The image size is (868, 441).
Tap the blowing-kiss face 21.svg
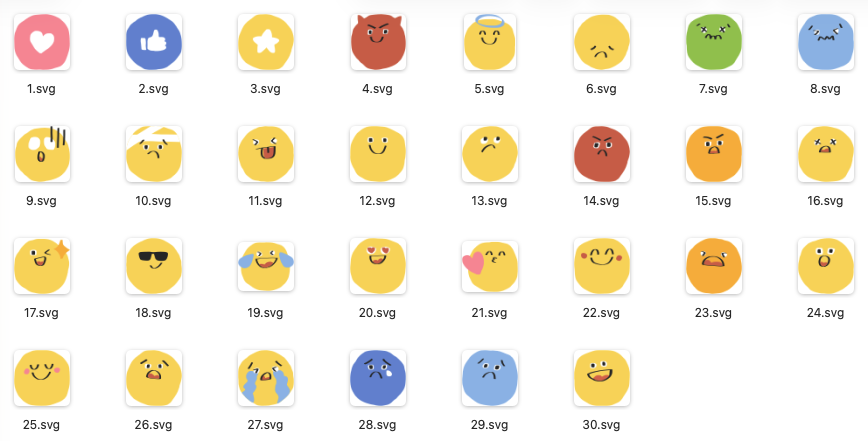coord(489,267)
